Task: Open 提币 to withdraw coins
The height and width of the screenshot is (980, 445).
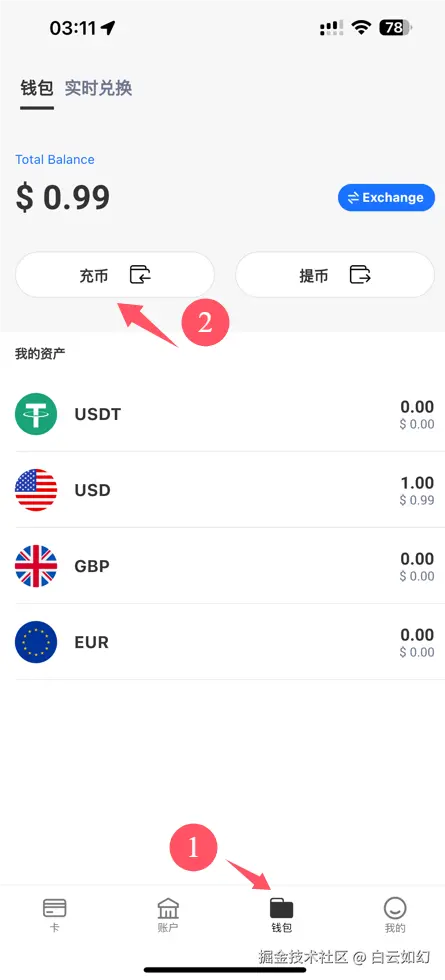Action: [334, 275]
